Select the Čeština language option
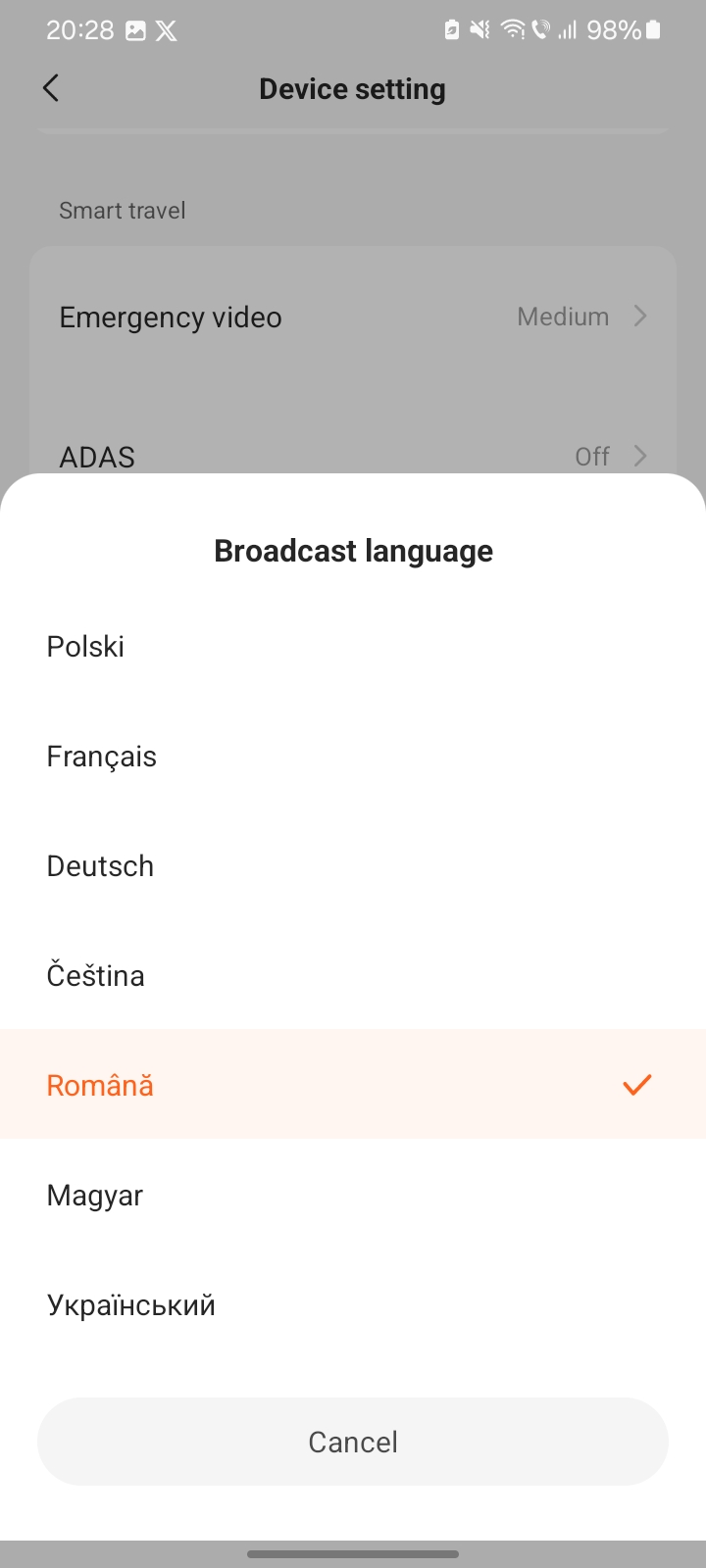The width and height of the screenshot is (706, 1568). click(x=353, y=976)
